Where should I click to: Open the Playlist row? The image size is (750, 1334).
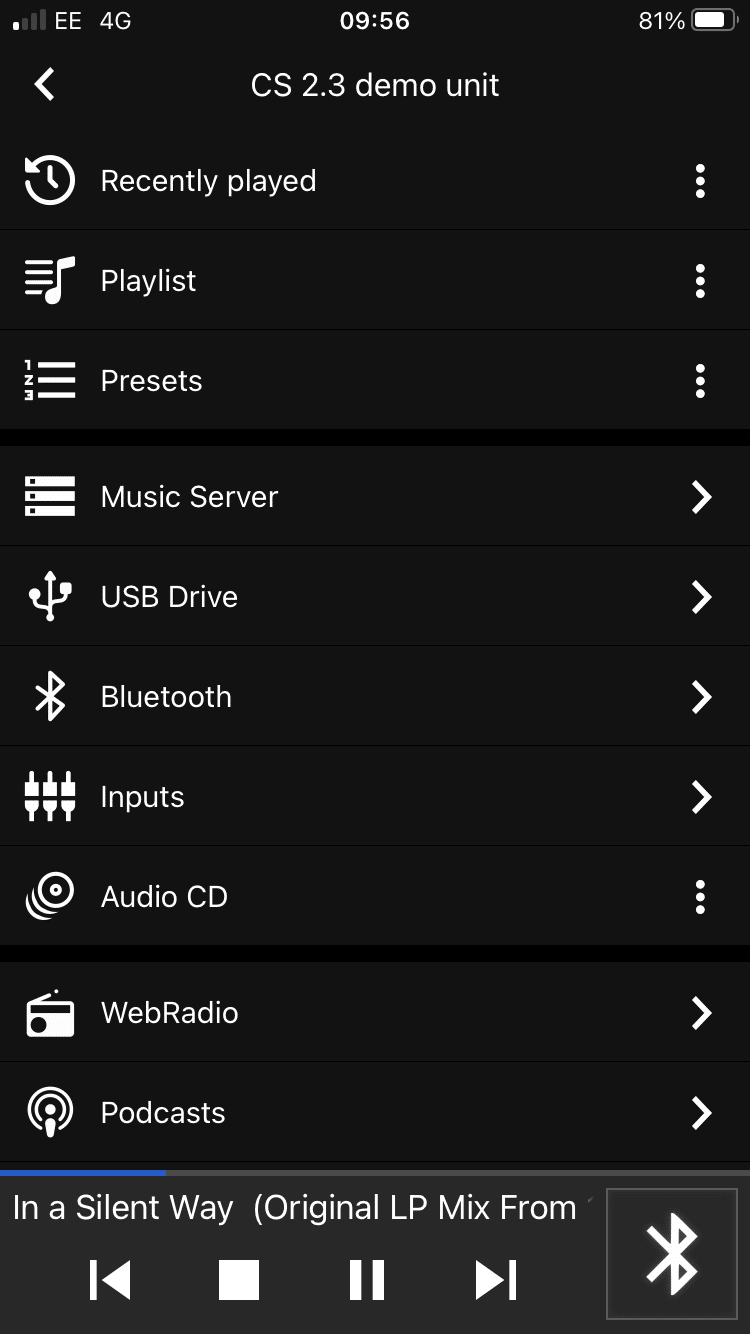click(375, 281)
